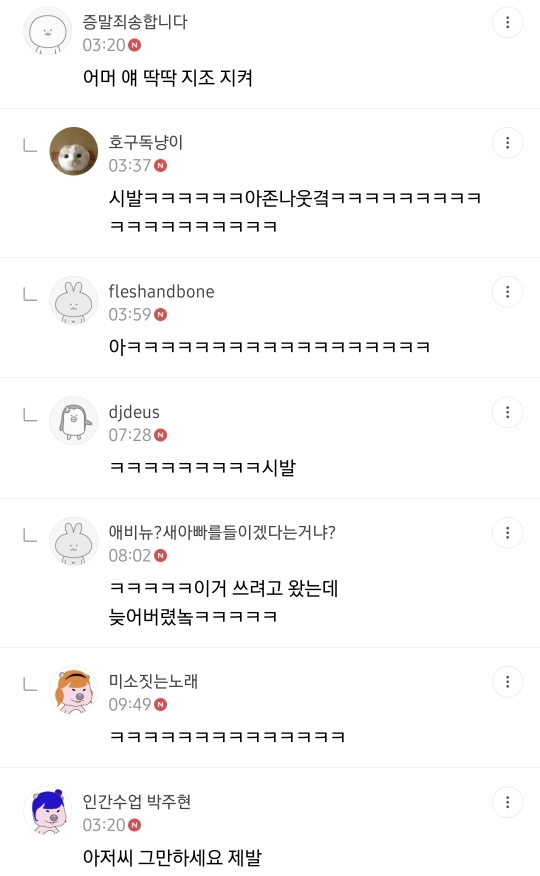
Task: Tap the username 애비뉴?새아빠를들이겠다는거냐?
Action: (x=222, y=532)
